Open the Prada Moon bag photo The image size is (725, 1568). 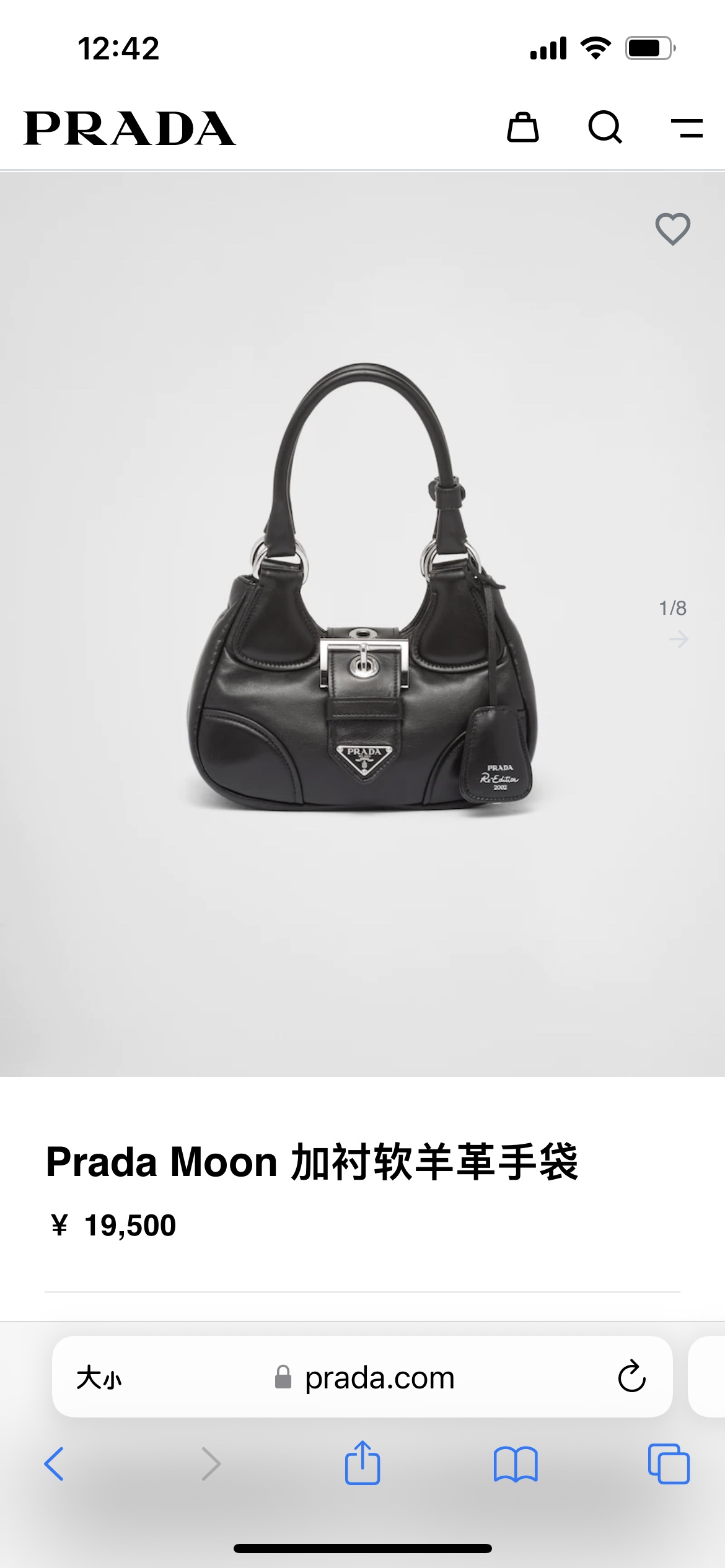pyautogui.click(x=362, y=588)
